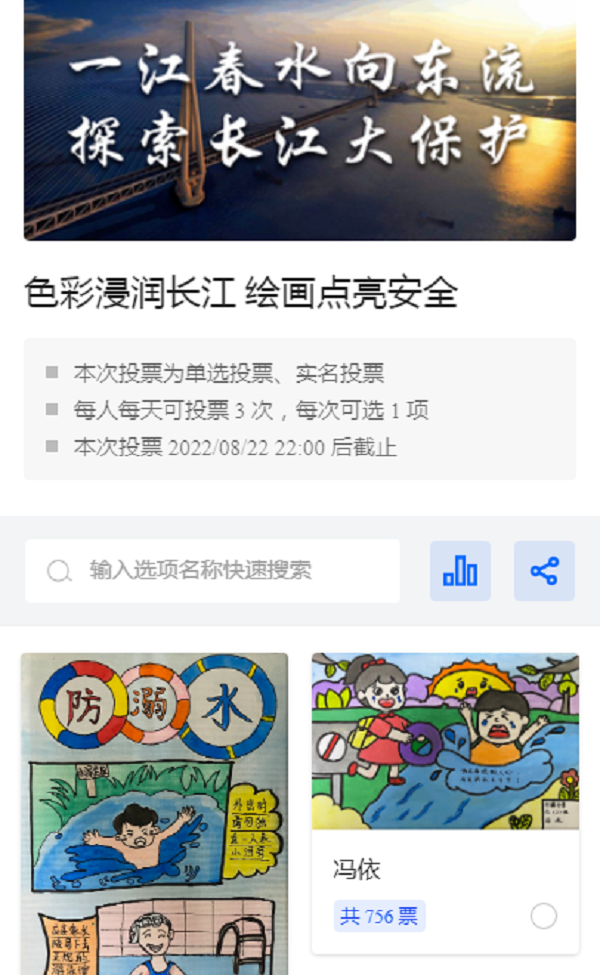The width and height of the screenshot is (600, 975).
Task: Search options by name
Action: click(212, 571)
